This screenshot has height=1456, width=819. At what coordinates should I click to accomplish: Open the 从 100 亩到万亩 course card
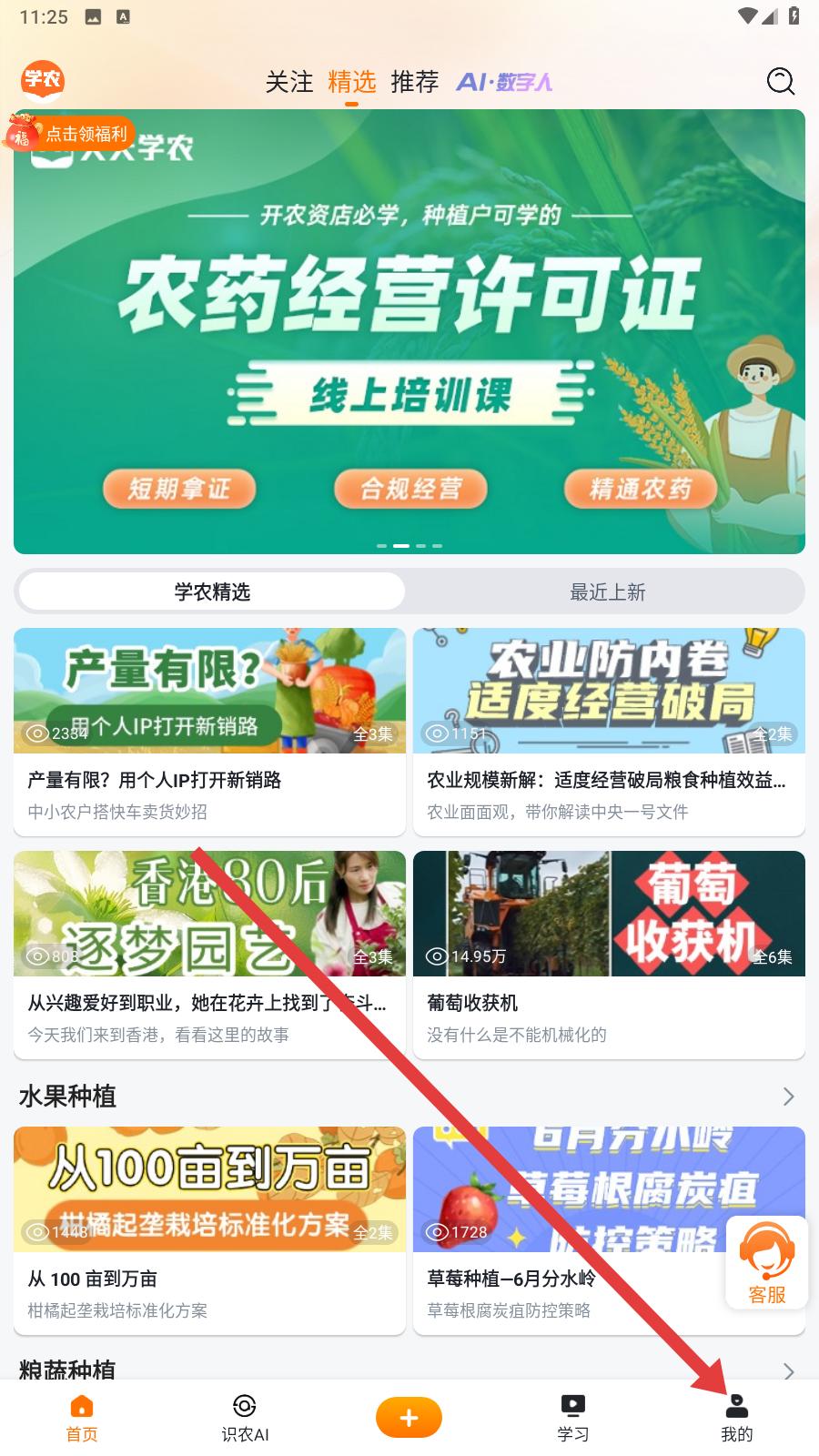click(x=209, y=1230)
